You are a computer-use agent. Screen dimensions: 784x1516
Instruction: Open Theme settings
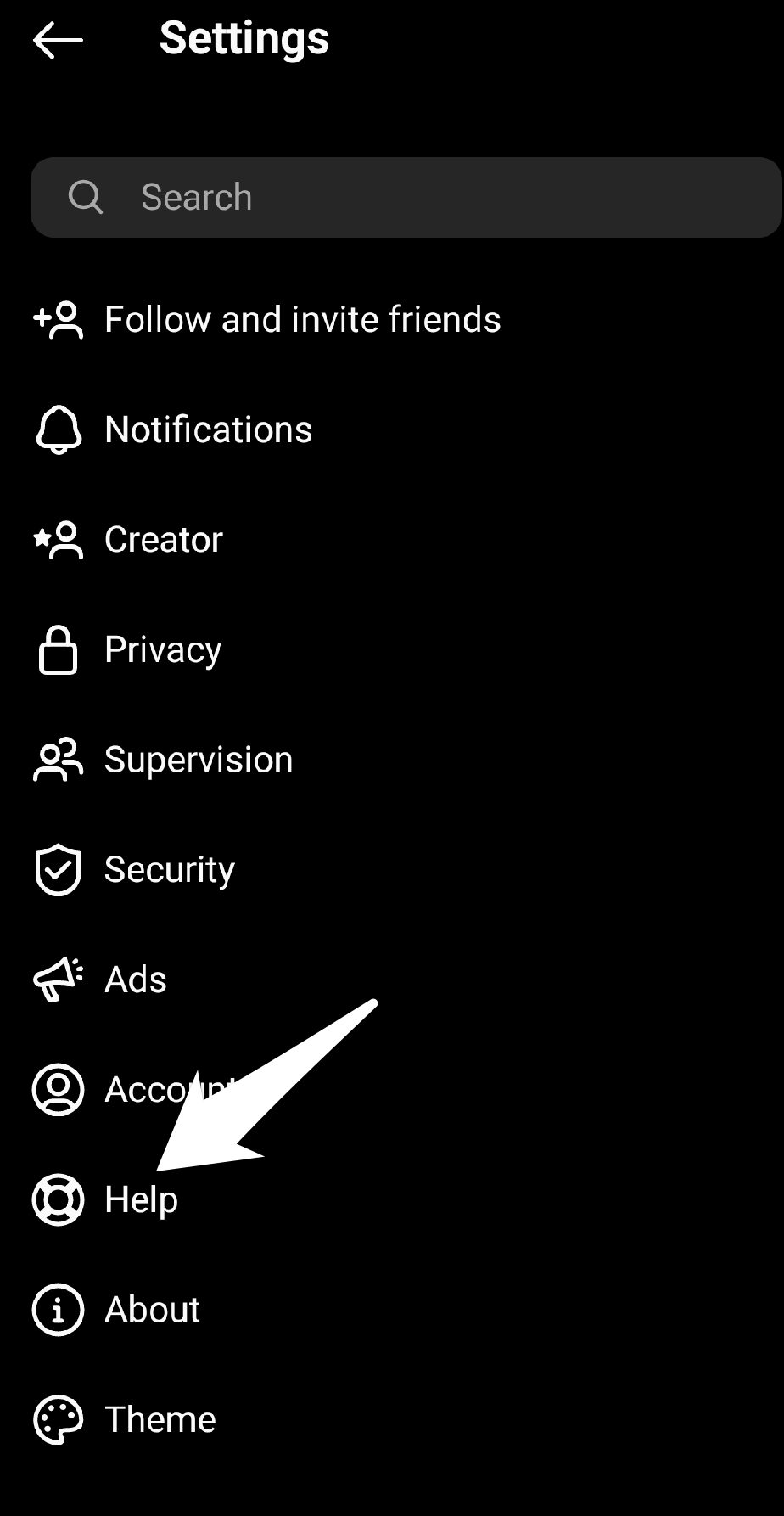tap(160, 1419)
